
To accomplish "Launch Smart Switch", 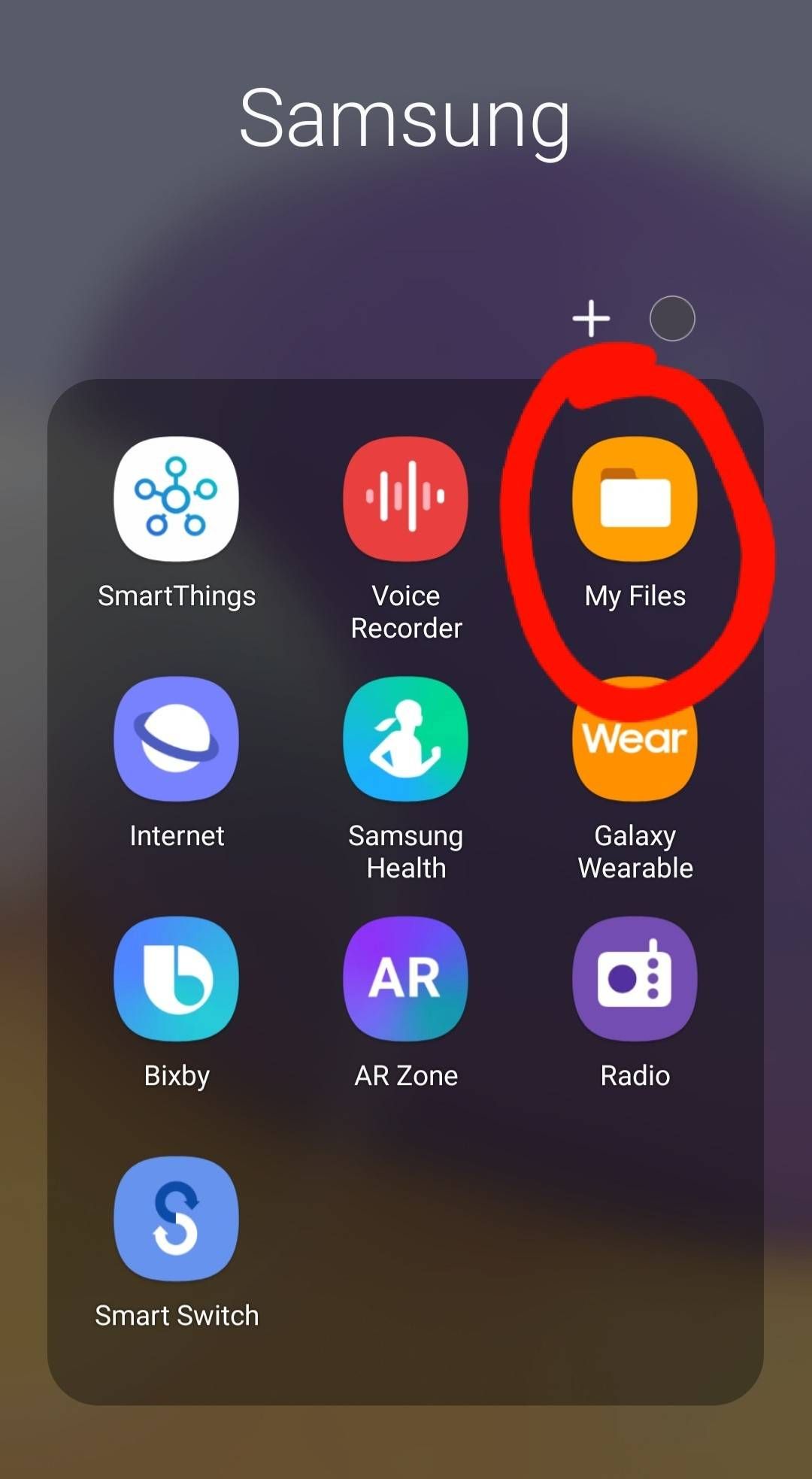I will click(x=177, y=1218).
